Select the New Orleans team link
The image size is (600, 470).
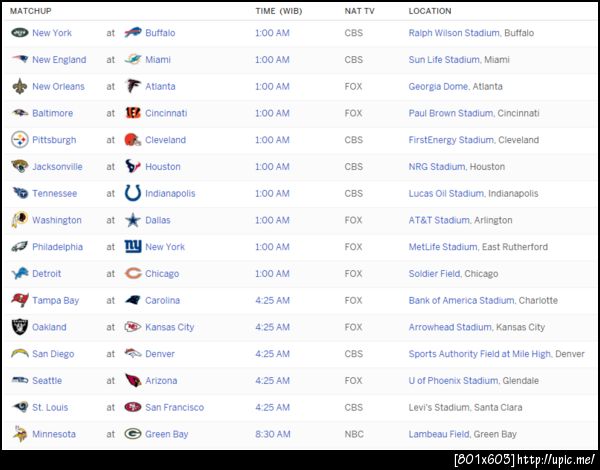point(58,87)
